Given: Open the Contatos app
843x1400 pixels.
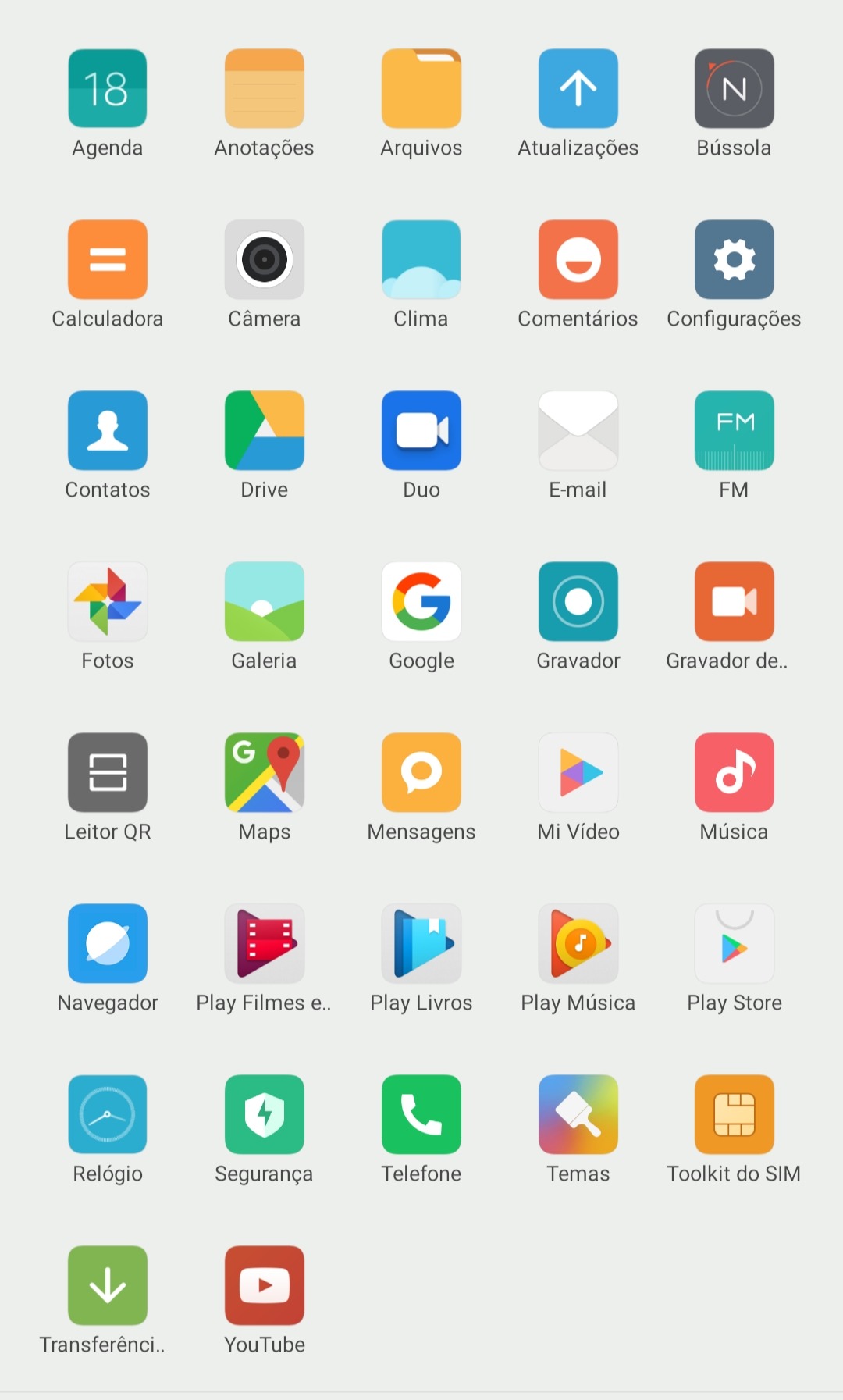Looking at the screenshot, I should click(108, 430).
